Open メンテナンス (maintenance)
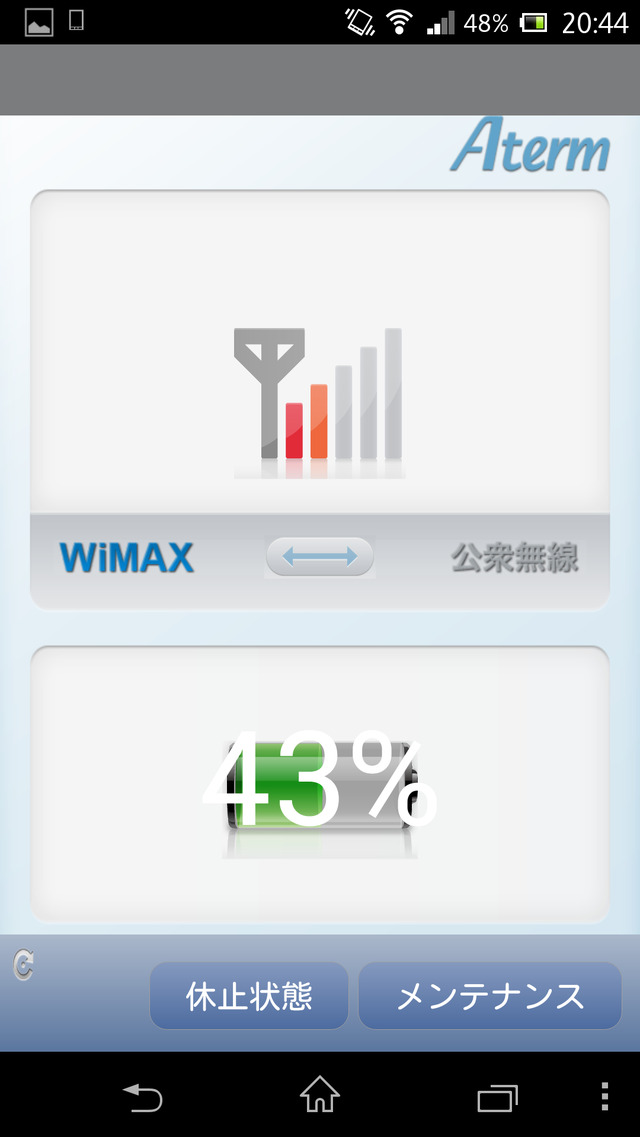Image resolution: width=640 pixels, height=1137 pixels. [x=490, y=996]
